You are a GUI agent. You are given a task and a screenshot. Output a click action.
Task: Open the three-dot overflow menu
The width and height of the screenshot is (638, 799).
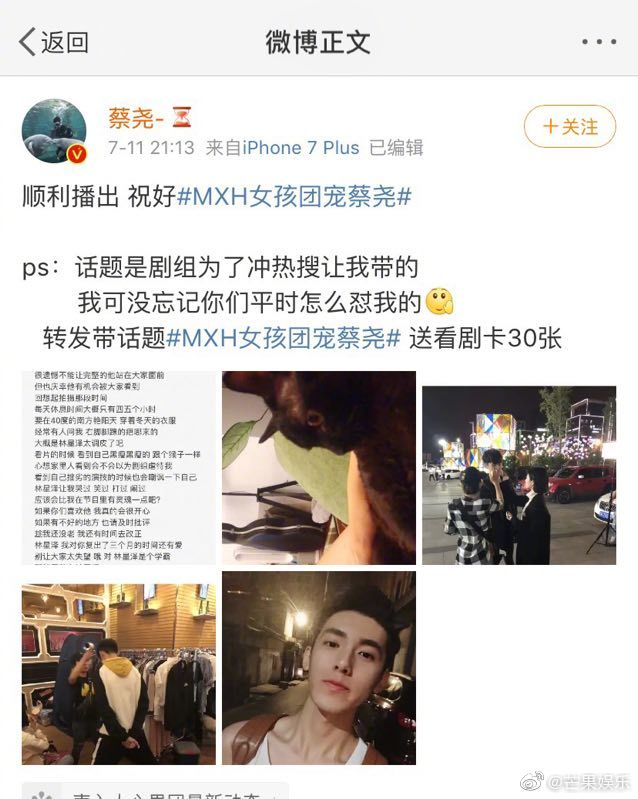pos(598,42)
